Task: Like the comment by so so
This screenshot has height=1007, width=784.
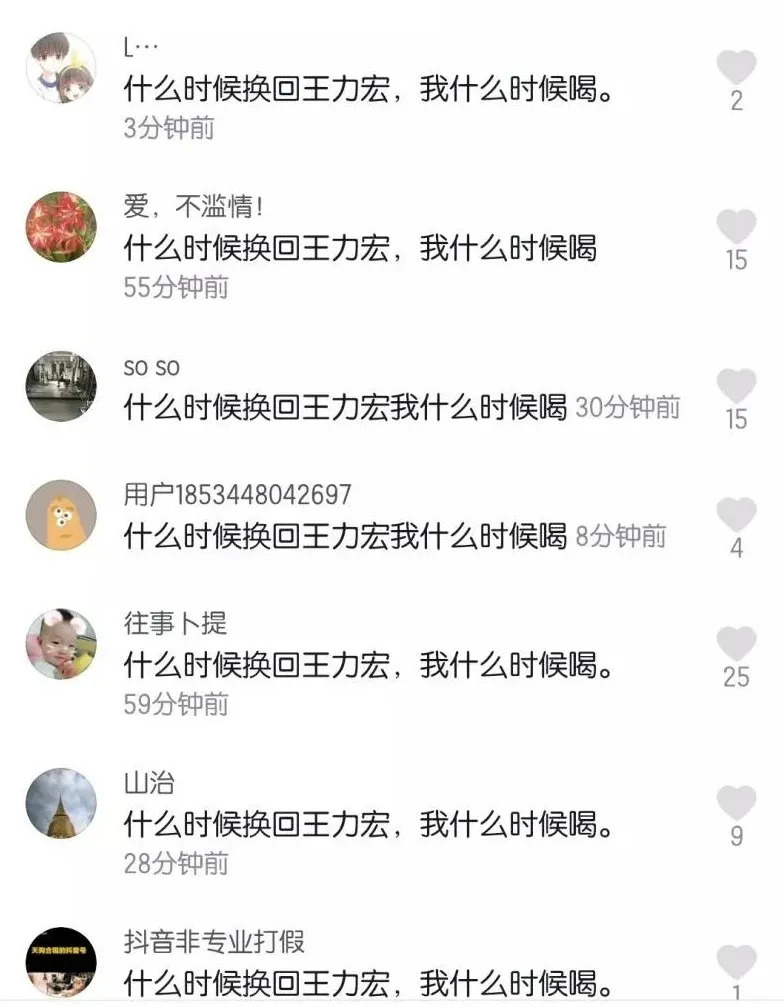Action: pyautogui.click(x=737, y=385)
